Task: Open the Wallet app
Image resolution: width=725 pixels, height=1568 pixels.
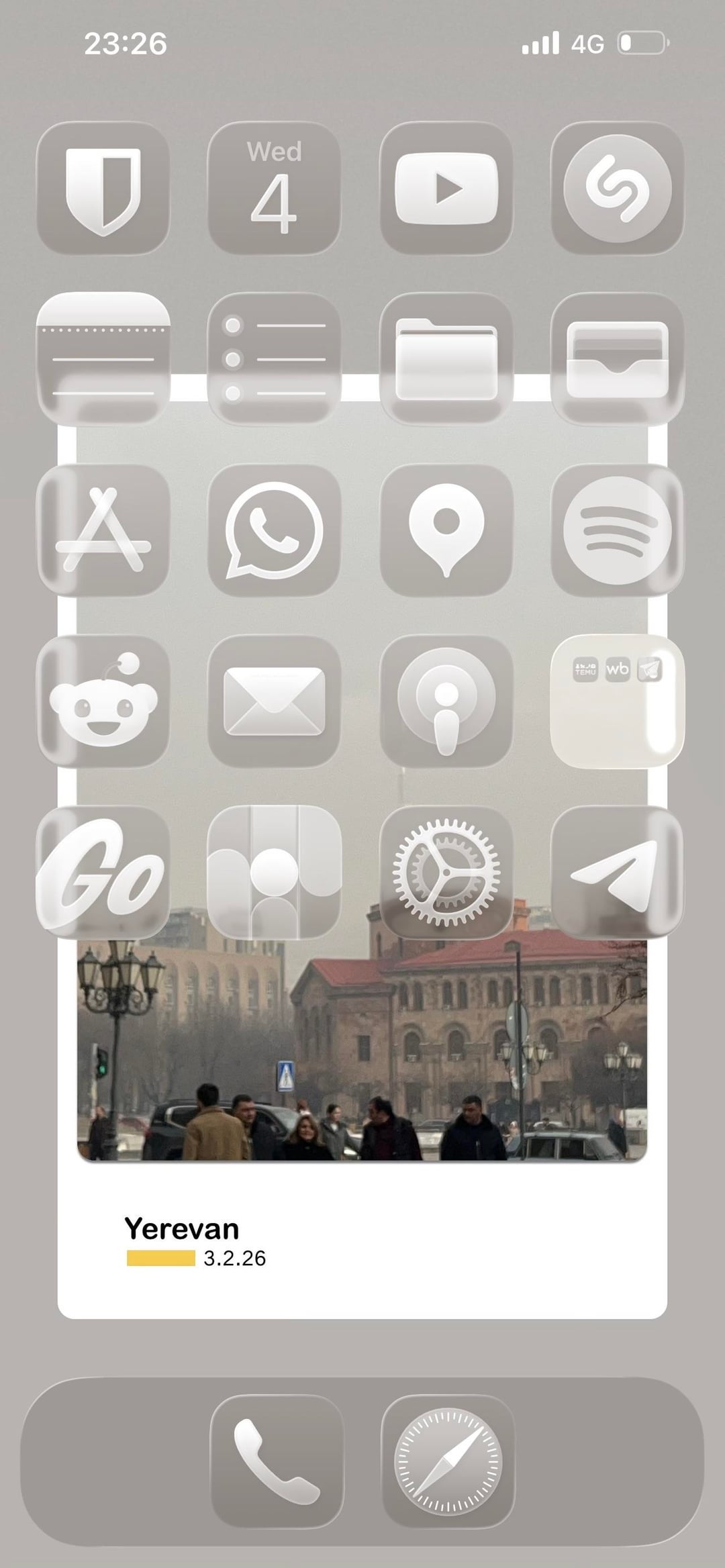Action: pos(617,359)
